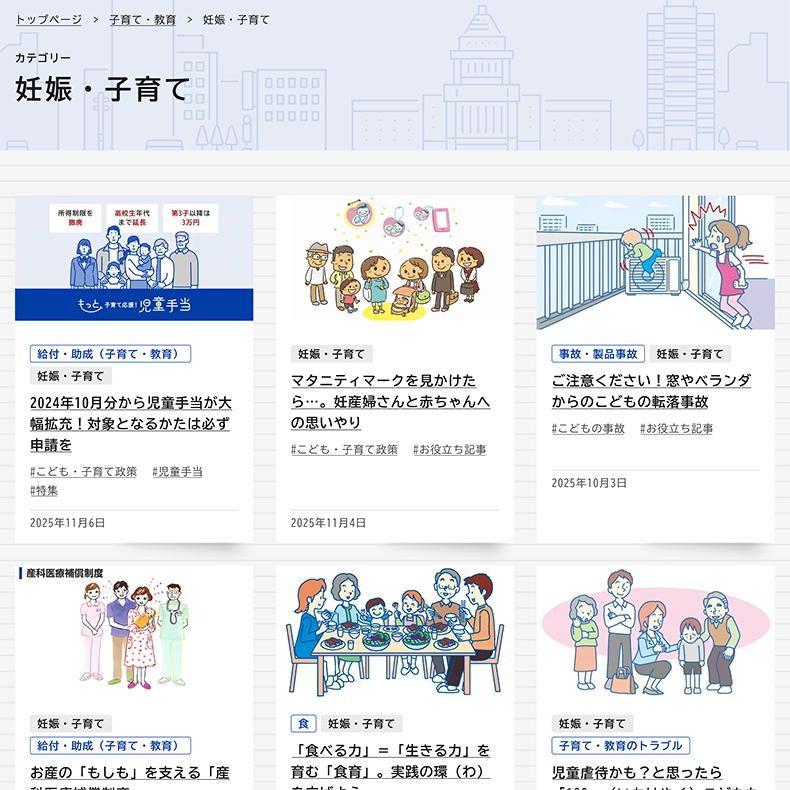Go to トップページ breadcrumb link

(48, 20)
